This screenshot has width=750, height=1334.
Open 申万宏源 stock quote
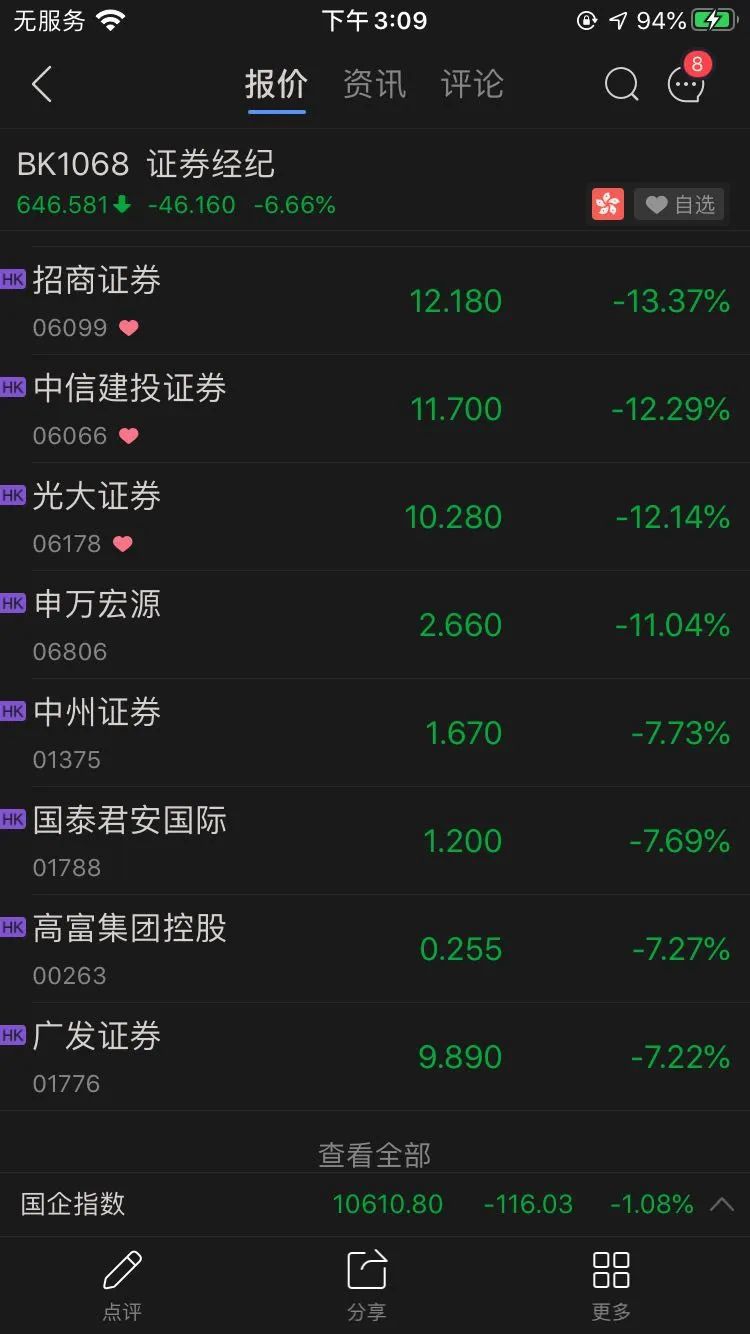pos(374,624)
